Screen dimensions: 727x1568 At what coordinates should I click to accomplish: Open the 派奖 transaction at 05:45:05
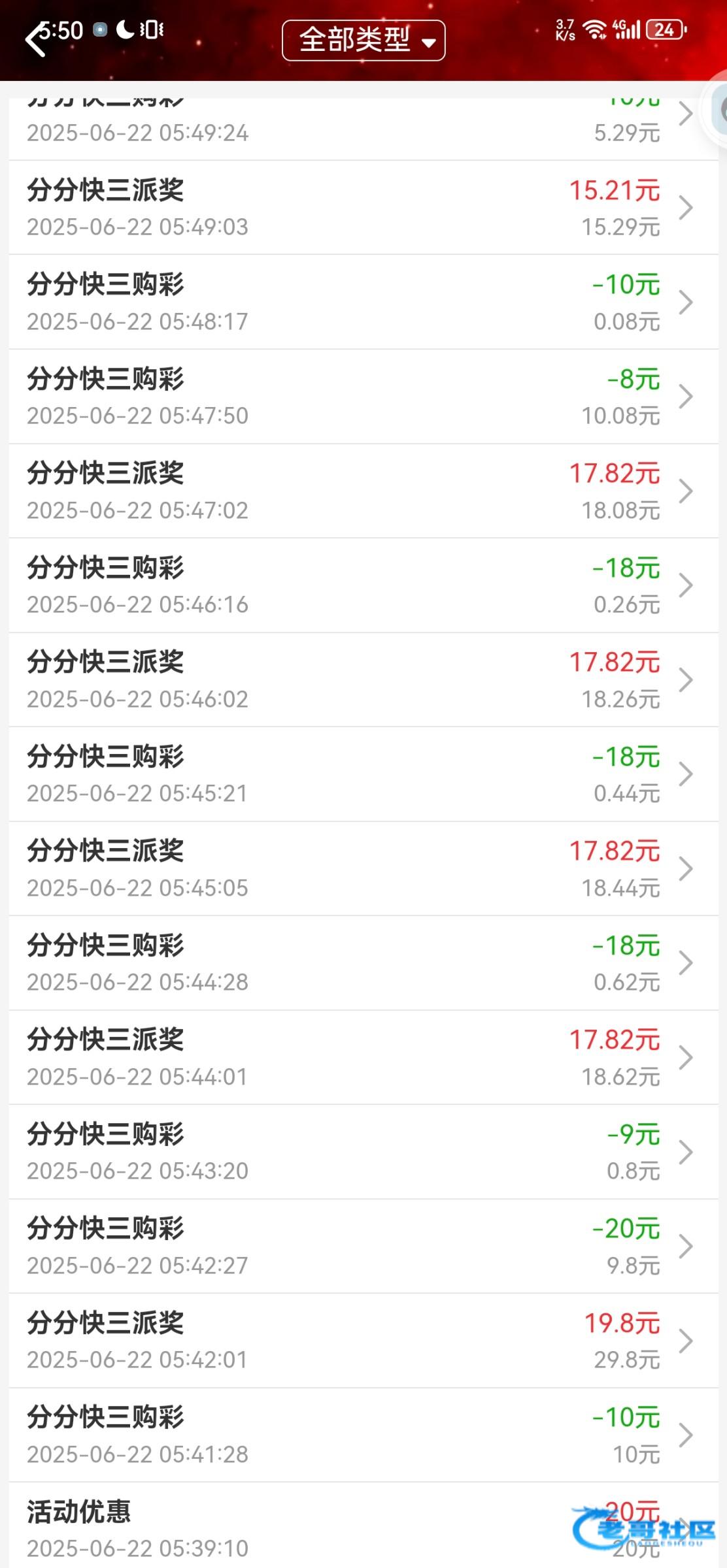point(363,868)
